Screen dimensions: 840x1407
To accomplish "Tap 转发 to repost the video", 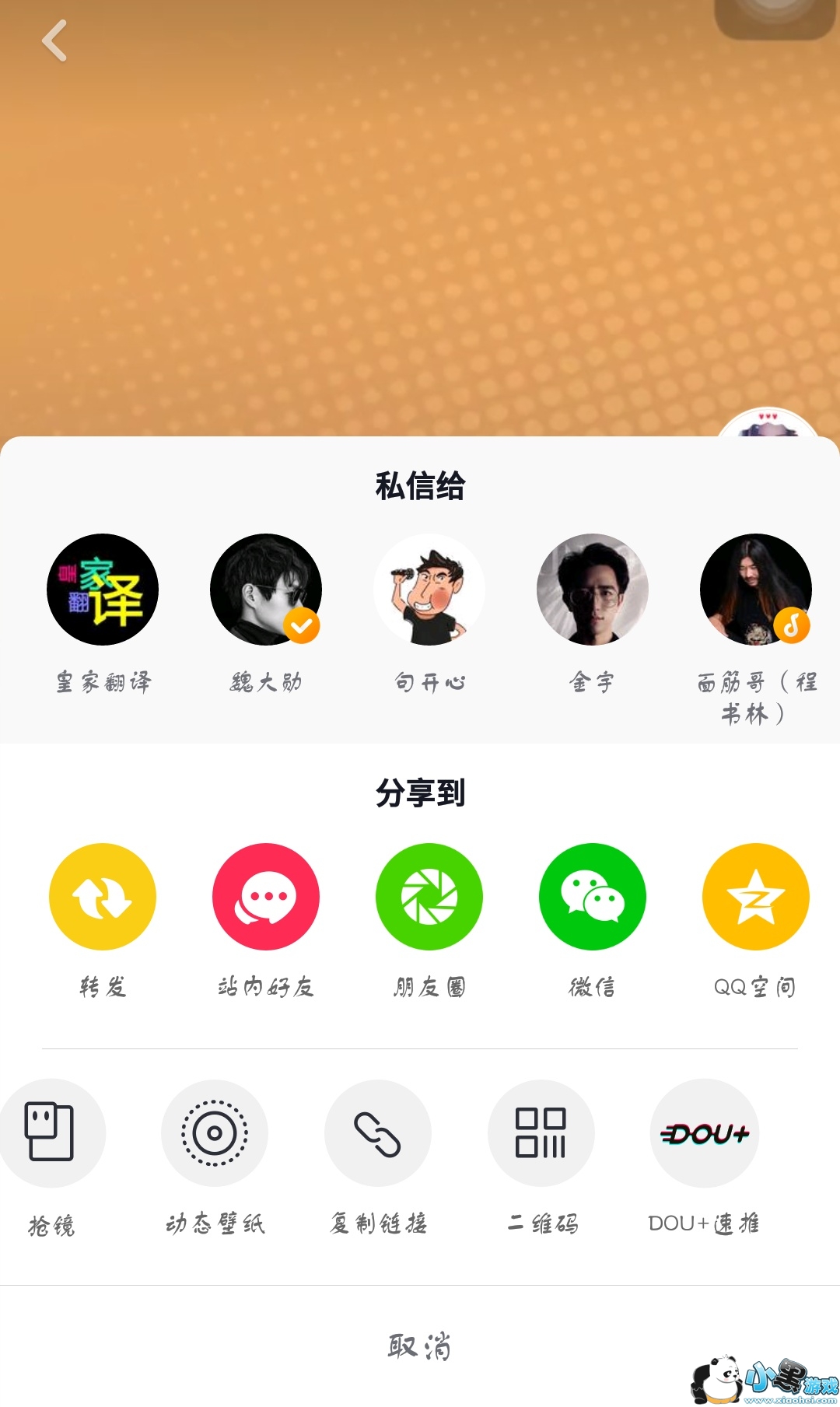I will click(x=103, y=897).
